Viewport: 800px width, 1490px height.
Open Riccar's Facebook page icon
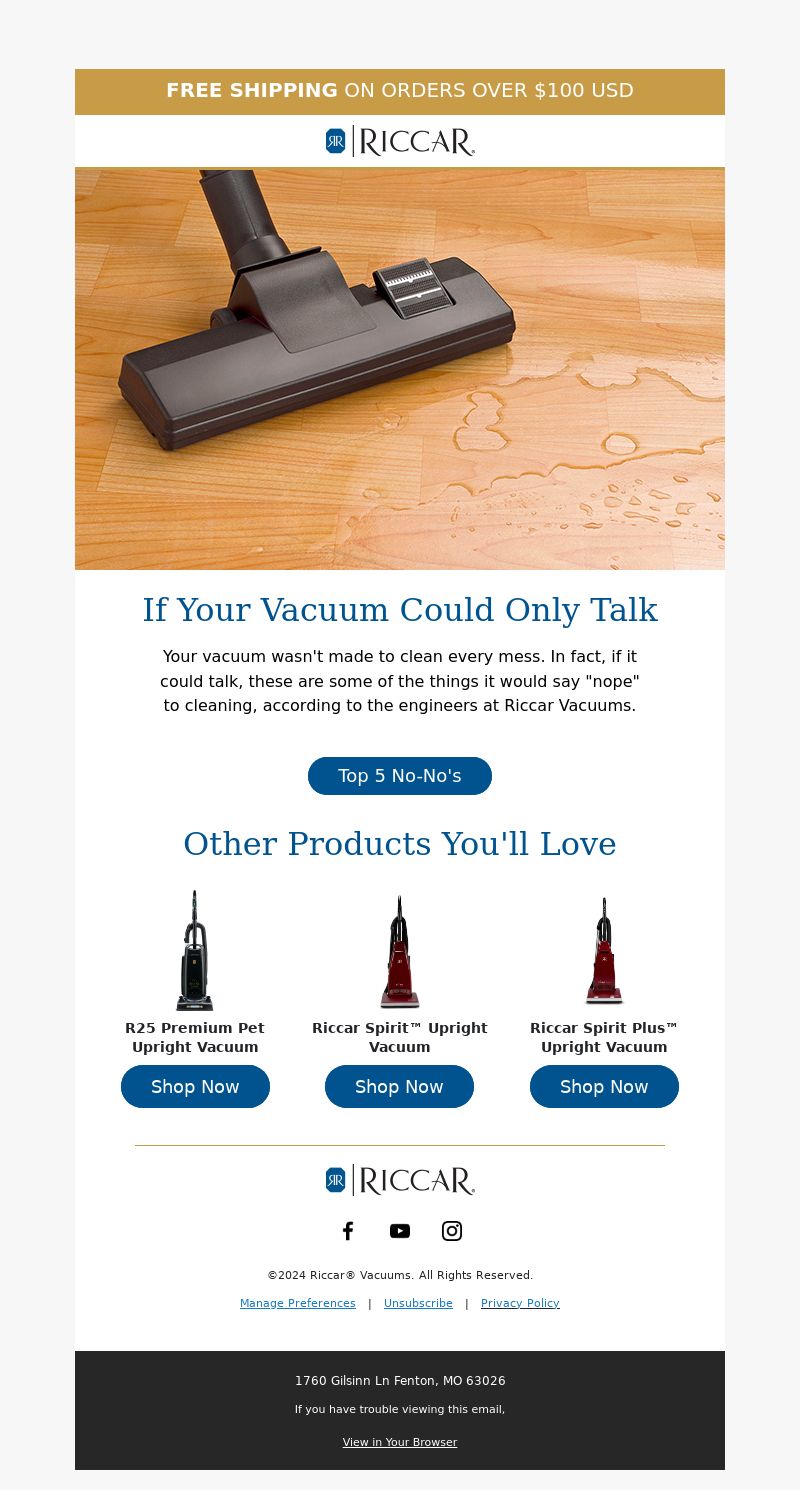coord(348,1231)
